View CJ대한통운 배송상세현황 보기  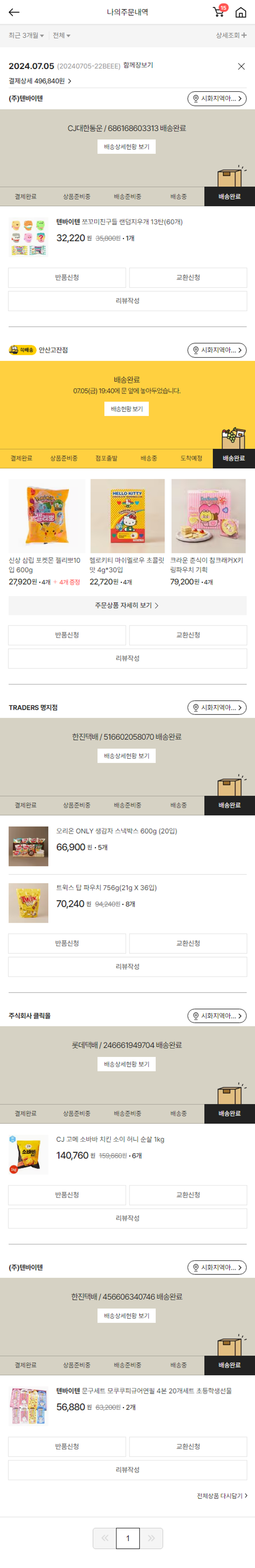coord(126,147)
